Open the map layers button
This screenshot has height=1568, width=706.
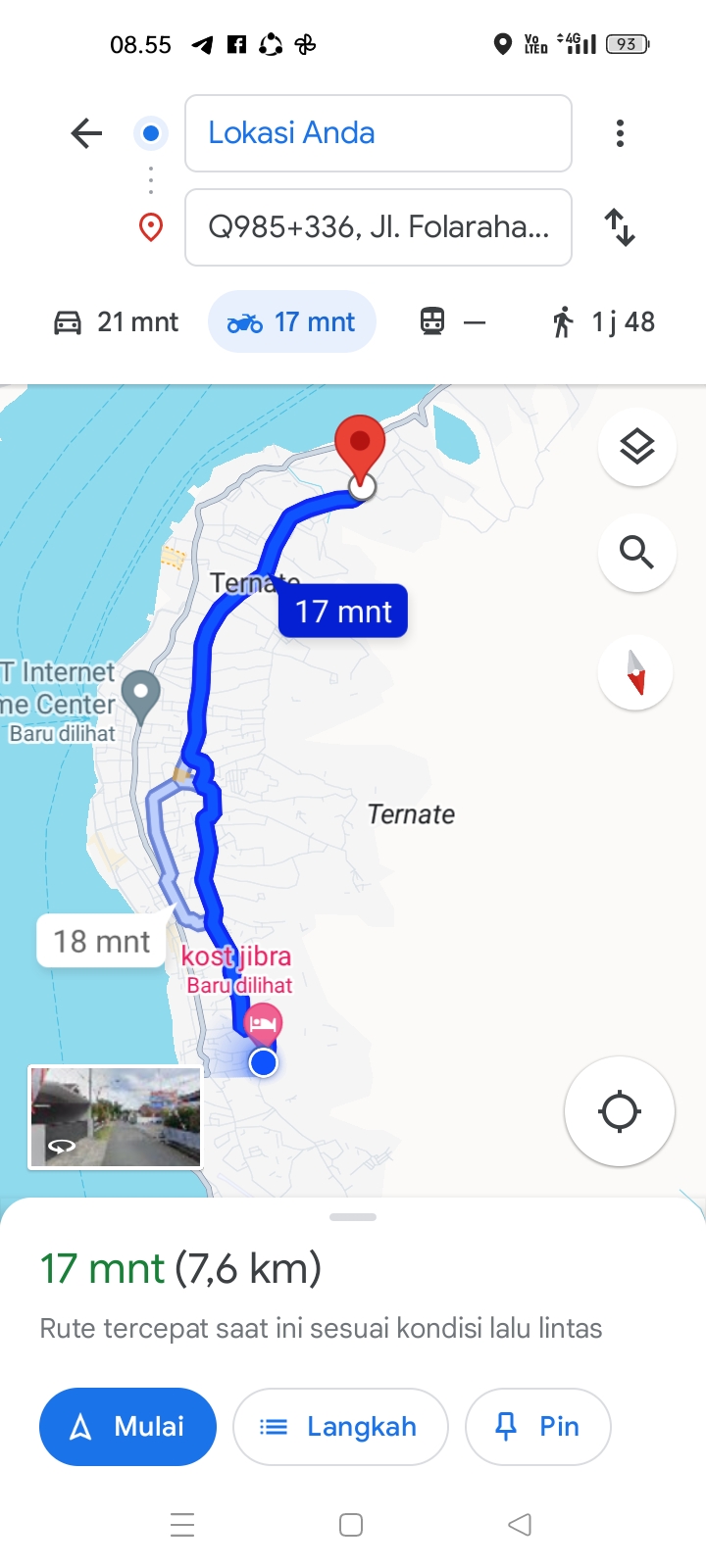(637, 447)
